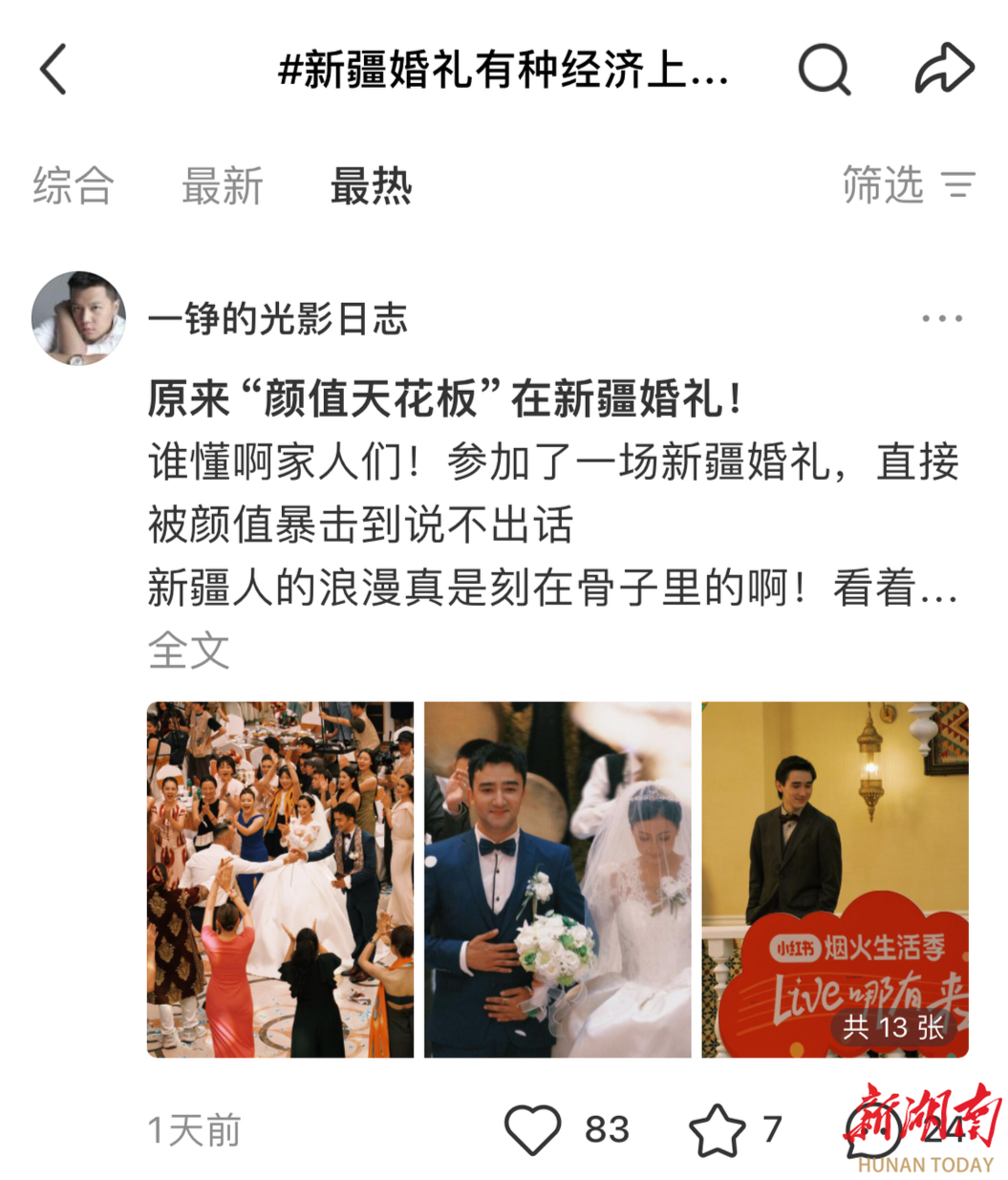Open 一铮的光影日志 profile avatar
The height and width of the screenshot is (1180, 1008).
[x=78, y=318]
